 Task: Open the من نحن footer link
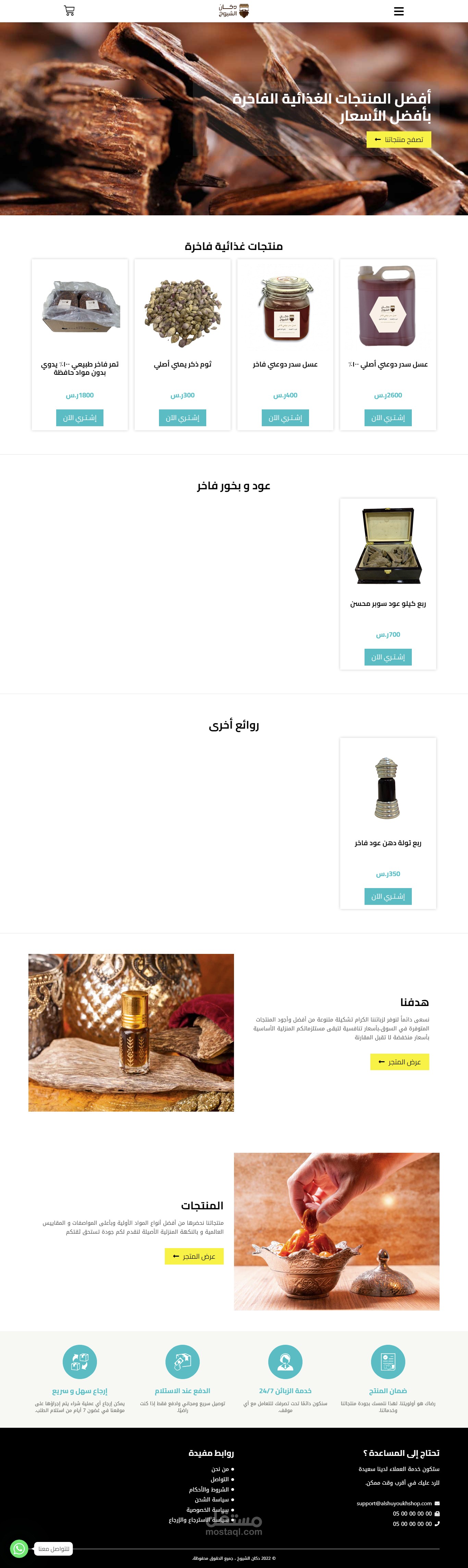click(x=220, y=1469)
